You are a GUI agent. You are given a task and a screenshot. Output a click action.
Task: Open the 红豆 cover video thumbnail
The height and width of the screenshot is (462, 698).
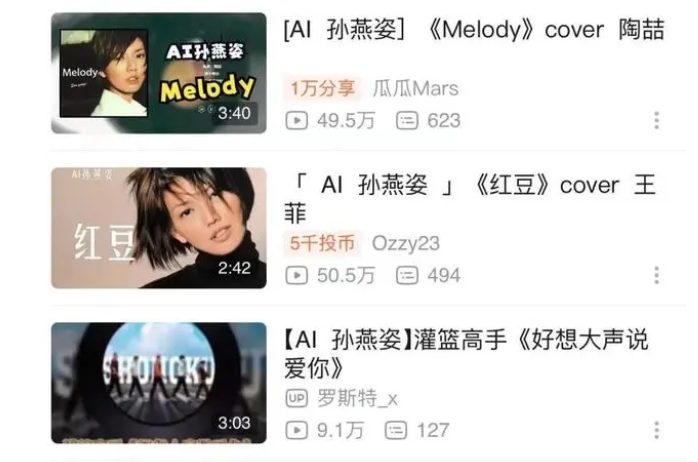coord(159,227)
